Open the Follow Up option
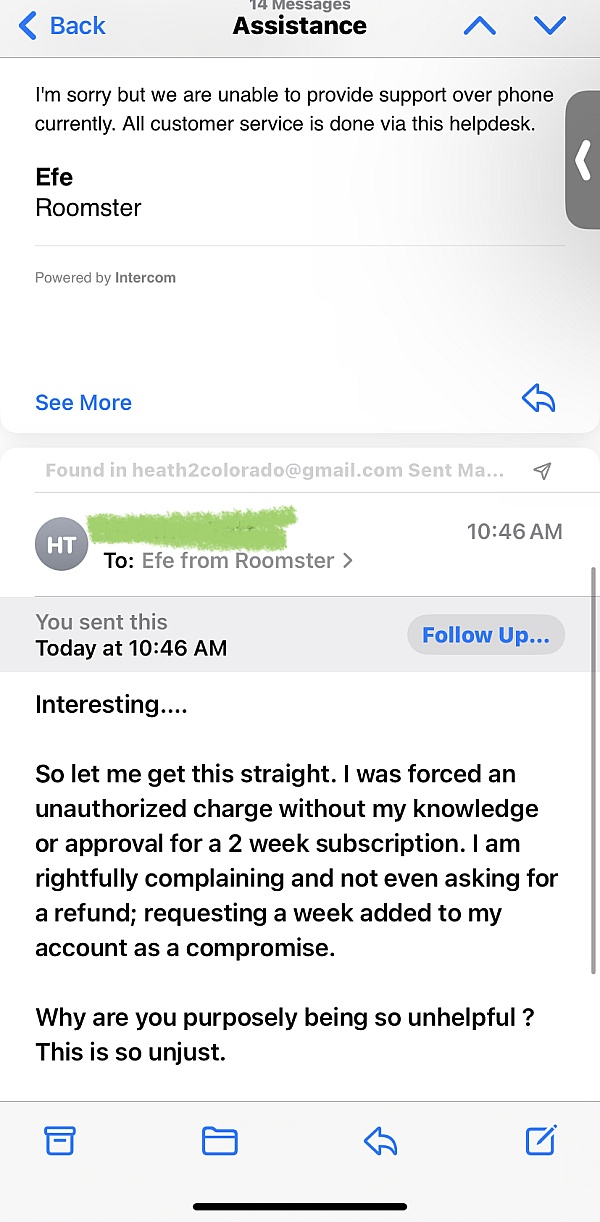600x1222 pixels. tap(486, 635)
